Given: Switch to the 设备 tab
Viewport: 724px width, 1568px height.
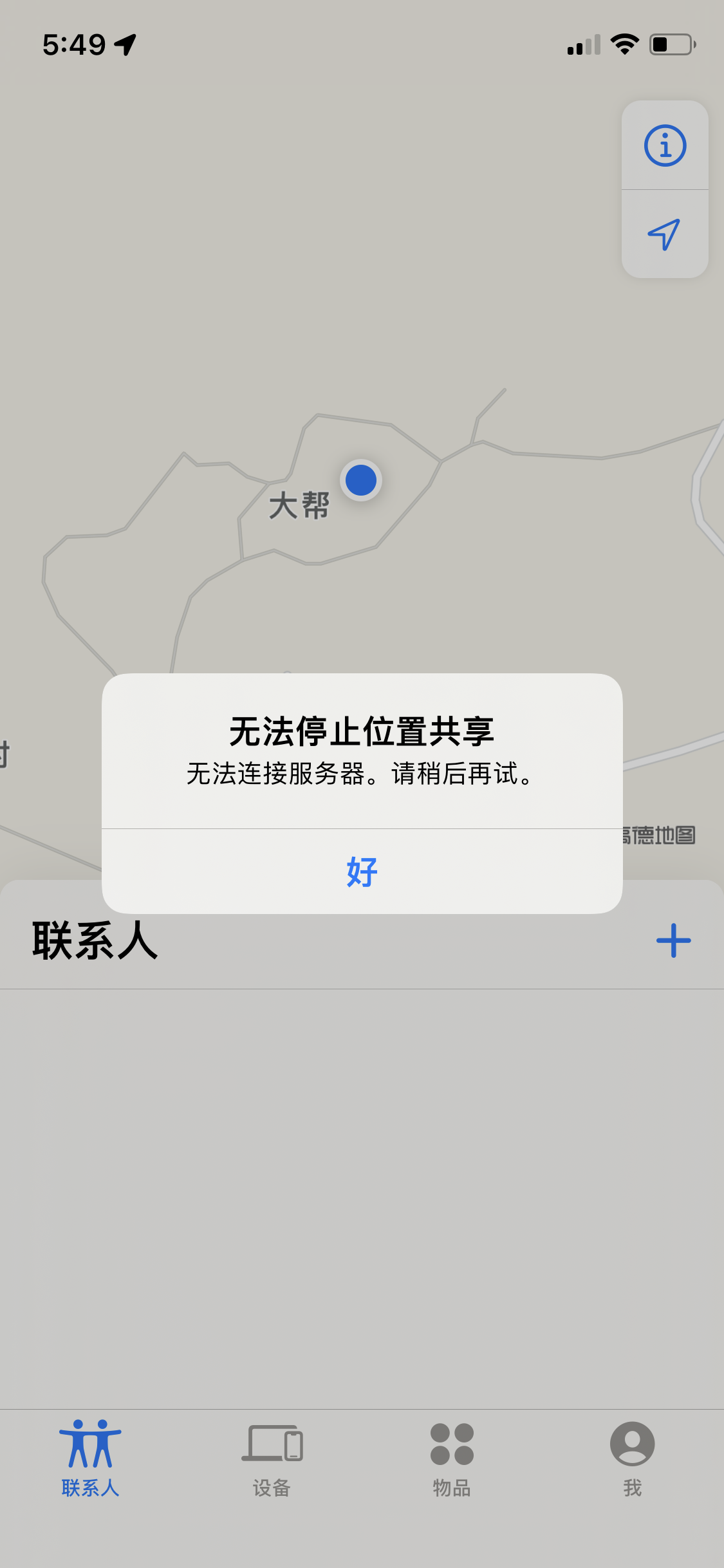Looking at the screenshot, I should click(272, 1458).
